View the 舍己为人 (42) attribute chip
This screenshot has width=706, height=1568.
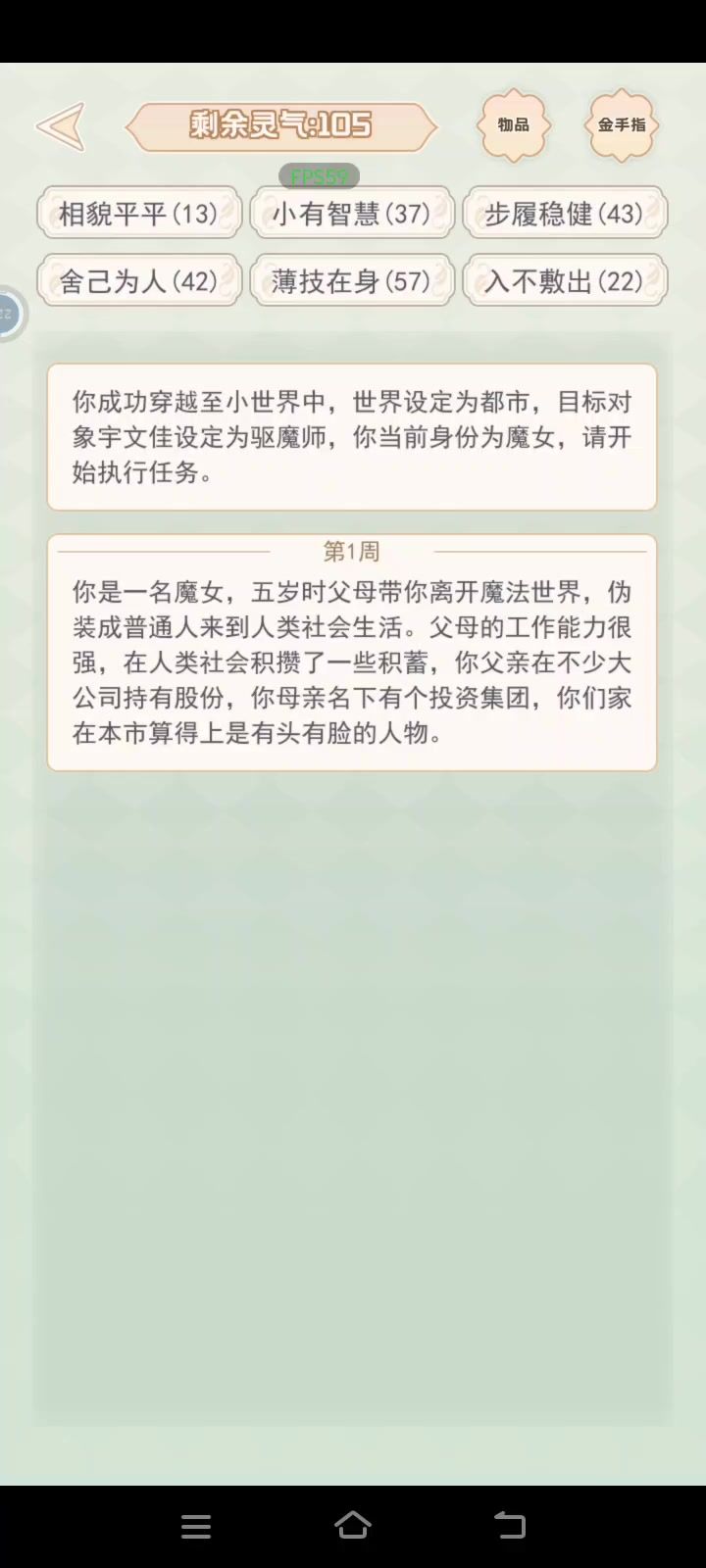tap(139, 281)
